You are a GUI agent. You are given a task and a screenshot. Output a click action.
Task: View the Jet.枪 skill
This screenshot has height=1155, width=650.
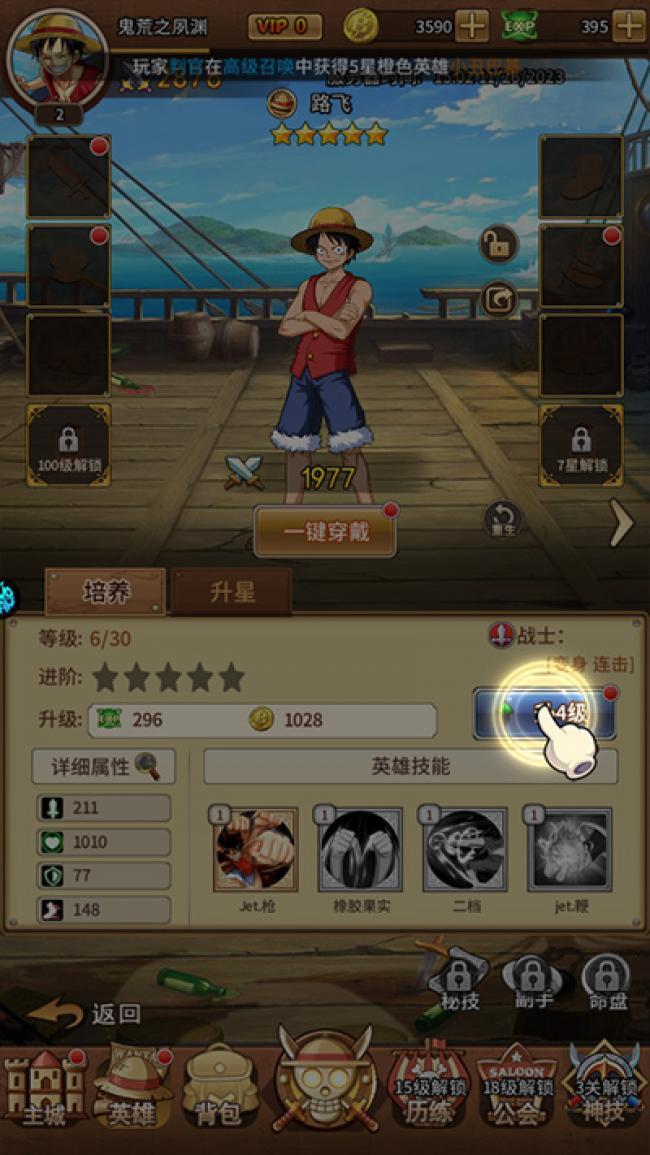[255, 850]
